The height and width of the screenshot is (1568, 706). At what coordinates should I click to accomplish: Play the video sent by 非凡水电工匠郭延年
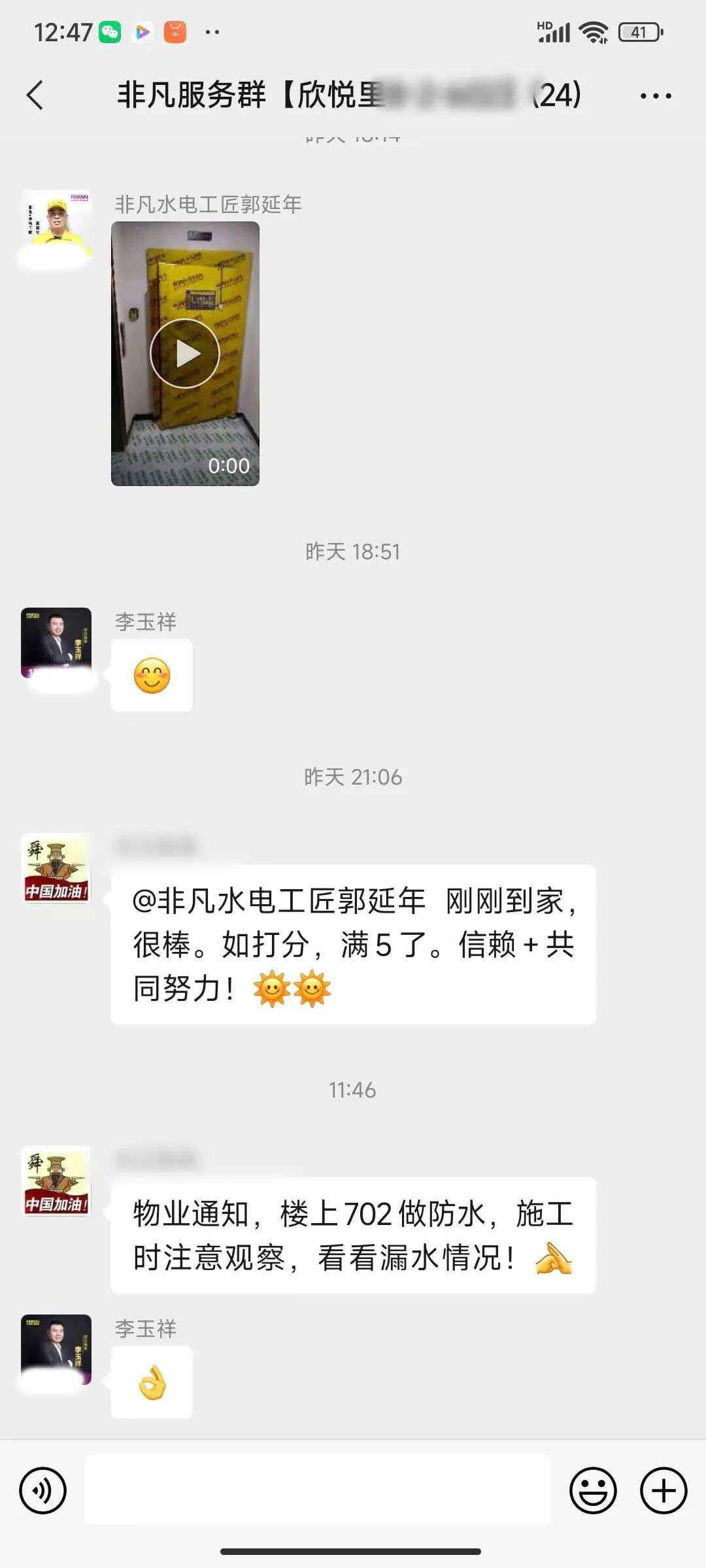(x=185, y=353)
